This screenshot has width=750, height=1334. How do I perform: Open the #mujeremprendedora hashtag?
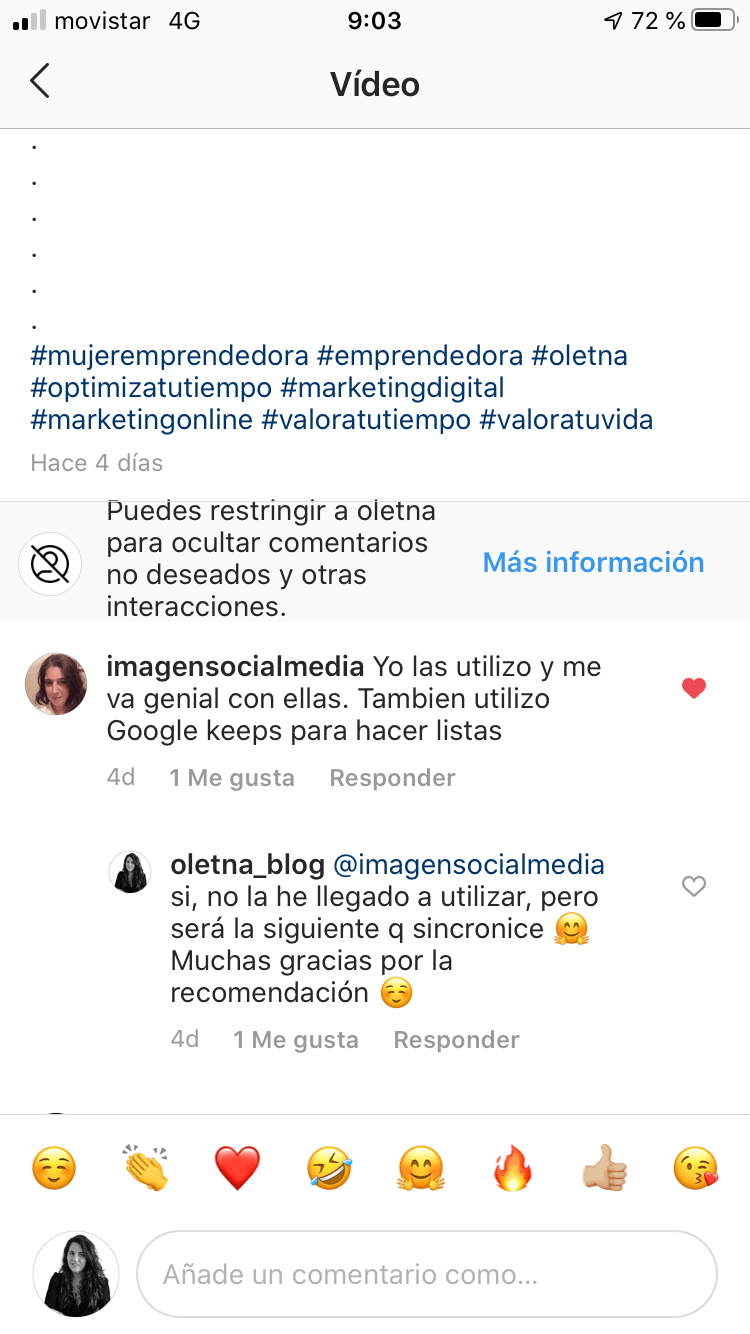tap(169, 356)
